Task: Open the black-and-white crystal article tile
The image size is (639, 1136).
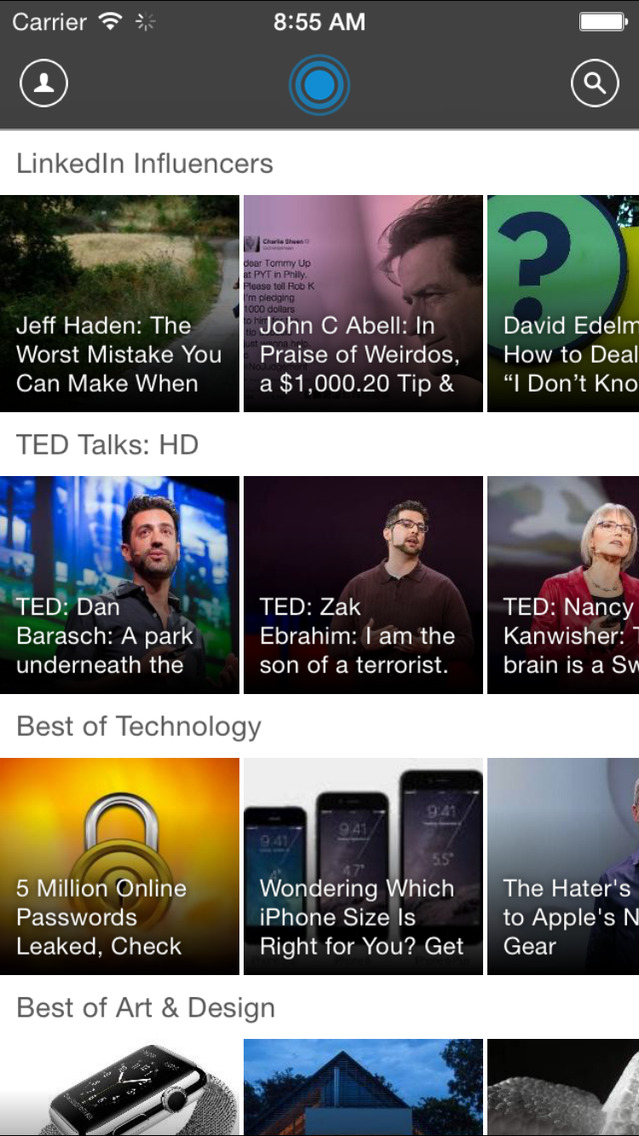Action: tap(563, 1088)
